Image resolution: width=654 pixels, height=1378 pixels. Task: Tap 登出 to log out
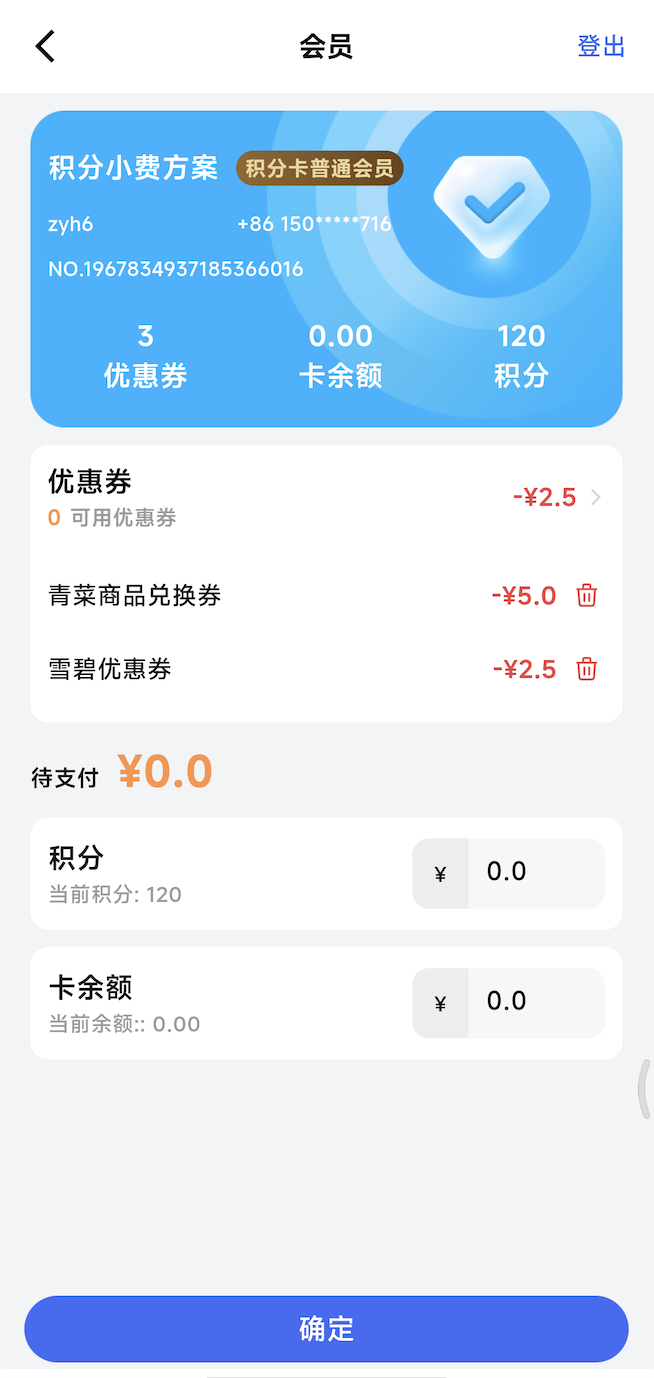[x=601, y=46]
